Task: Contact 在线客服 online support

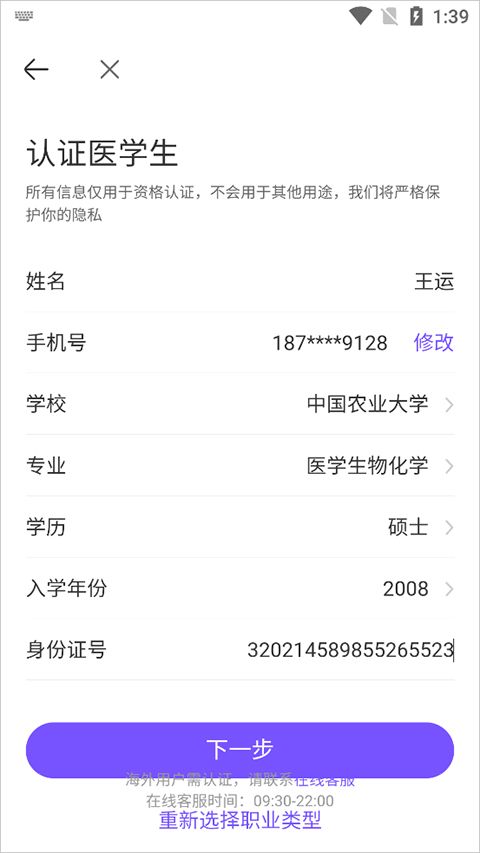Action: coord(325,780)
